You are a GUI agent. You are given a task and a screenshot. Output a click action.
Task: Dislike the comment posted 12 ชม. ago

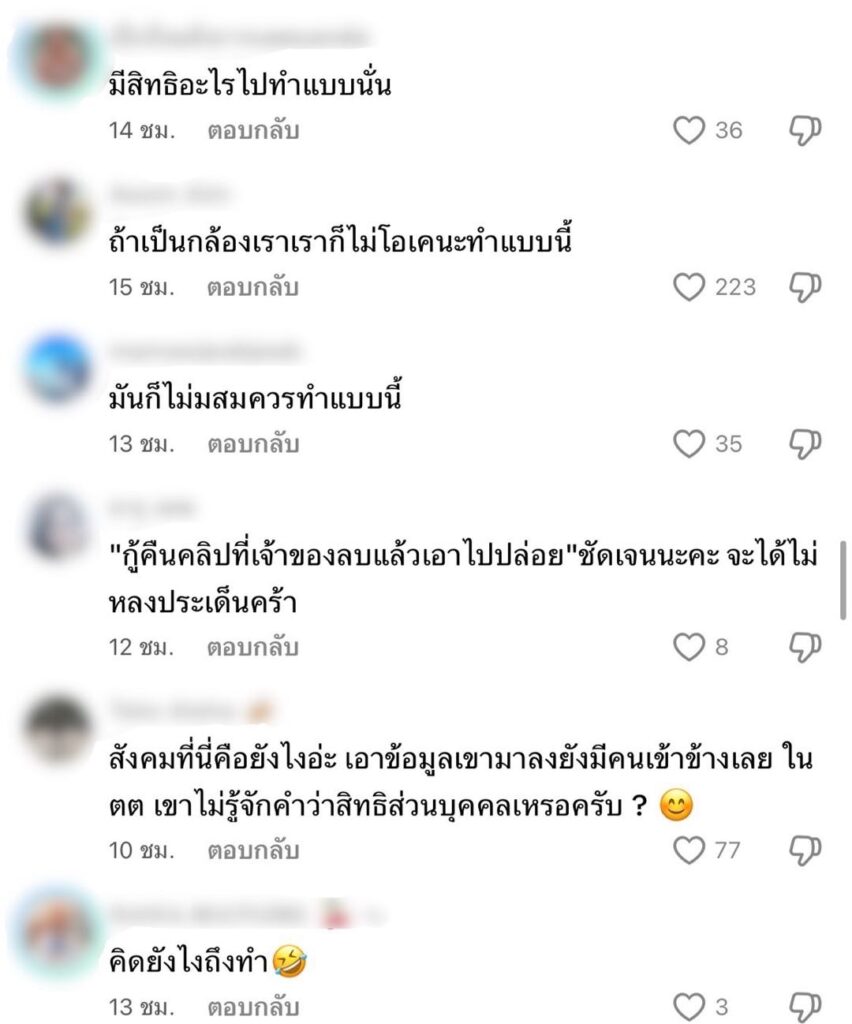pos(806,647)
